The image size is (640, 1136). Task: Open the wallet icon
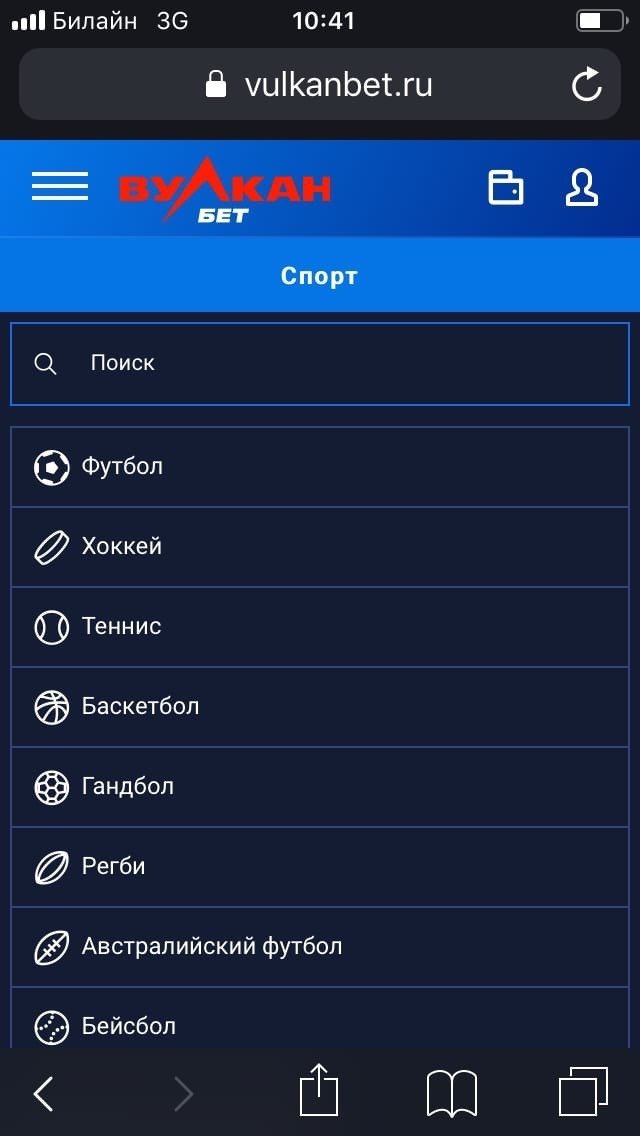point(505,187)
